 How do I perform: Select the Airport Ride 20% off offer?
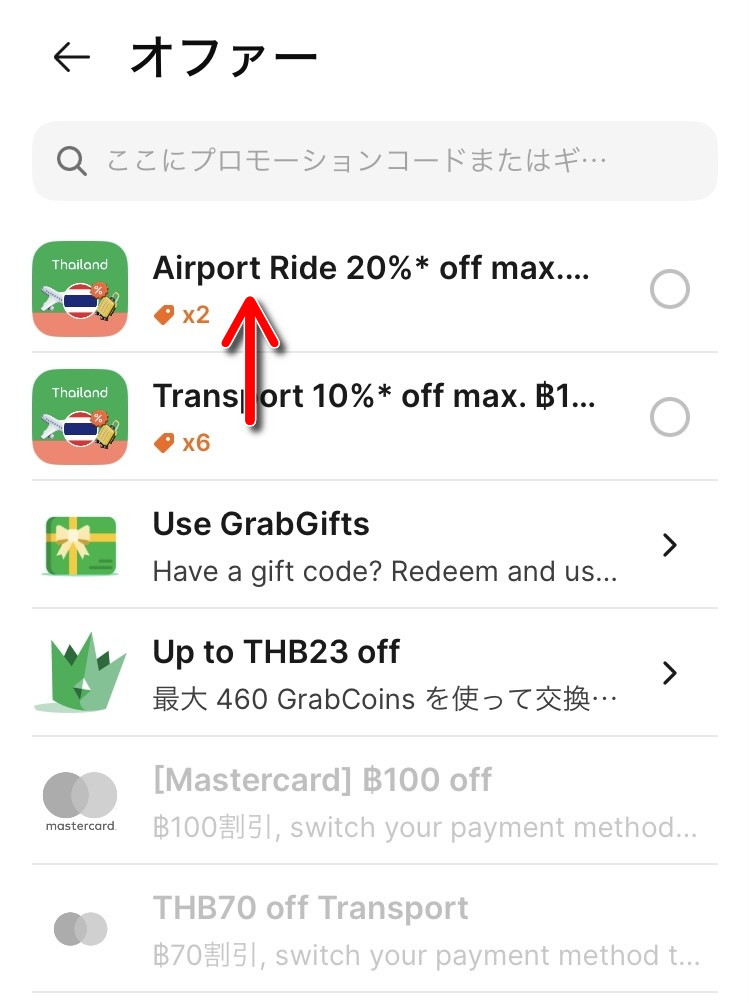coord(669,290)
